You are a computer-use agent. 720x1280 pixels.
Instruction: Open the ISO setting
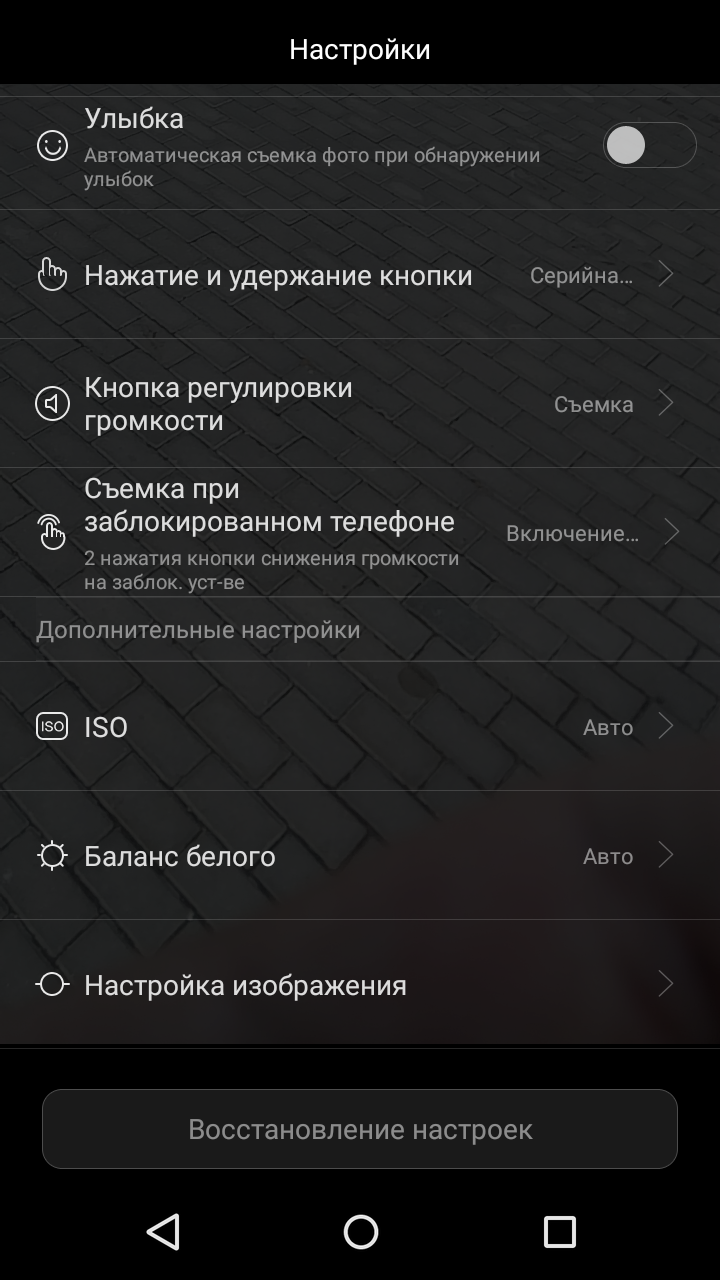360,727
